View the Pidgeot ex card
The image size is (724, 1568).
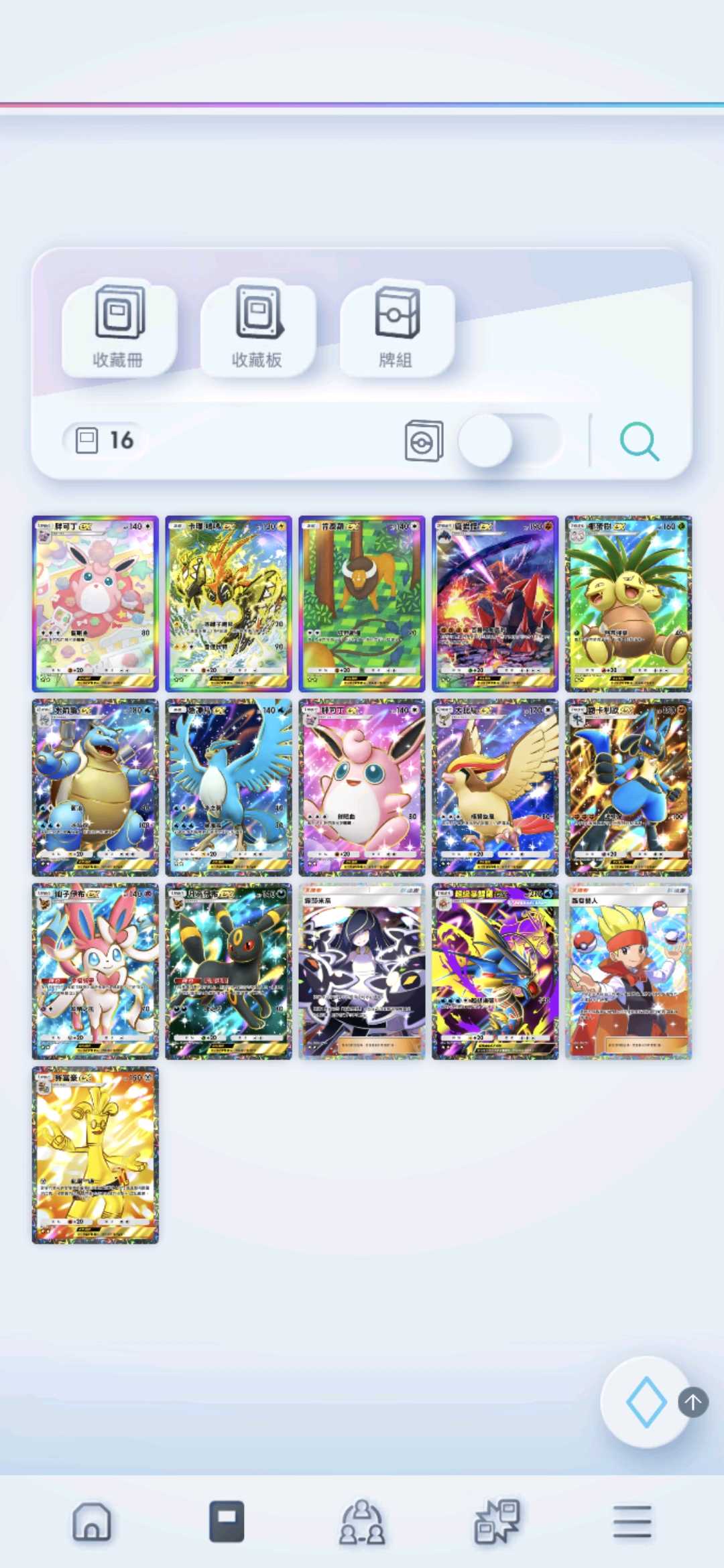tap(495, 787)
